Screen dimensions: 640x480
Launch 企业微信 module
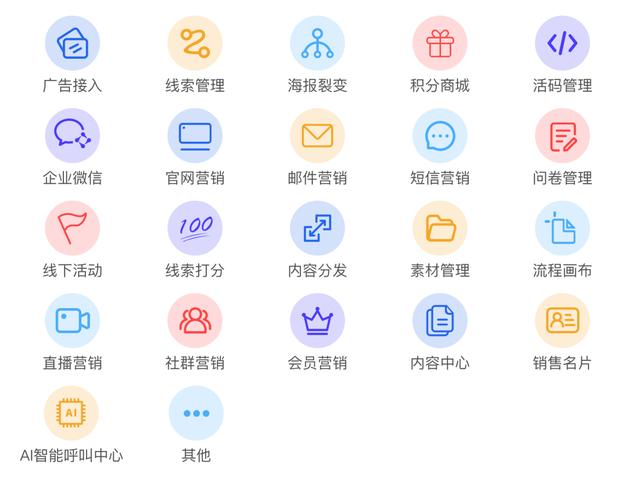click(72, 135)
